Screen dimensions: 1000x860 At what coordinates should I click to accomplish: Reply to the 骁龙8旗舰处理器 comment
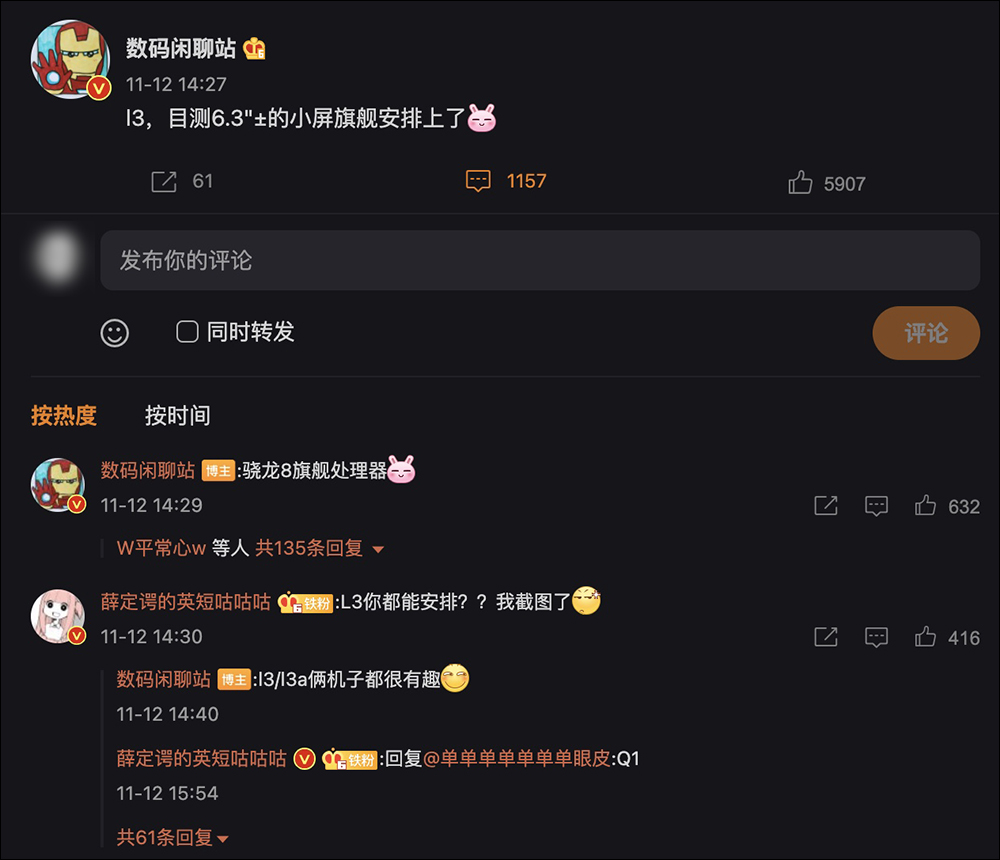876,506
